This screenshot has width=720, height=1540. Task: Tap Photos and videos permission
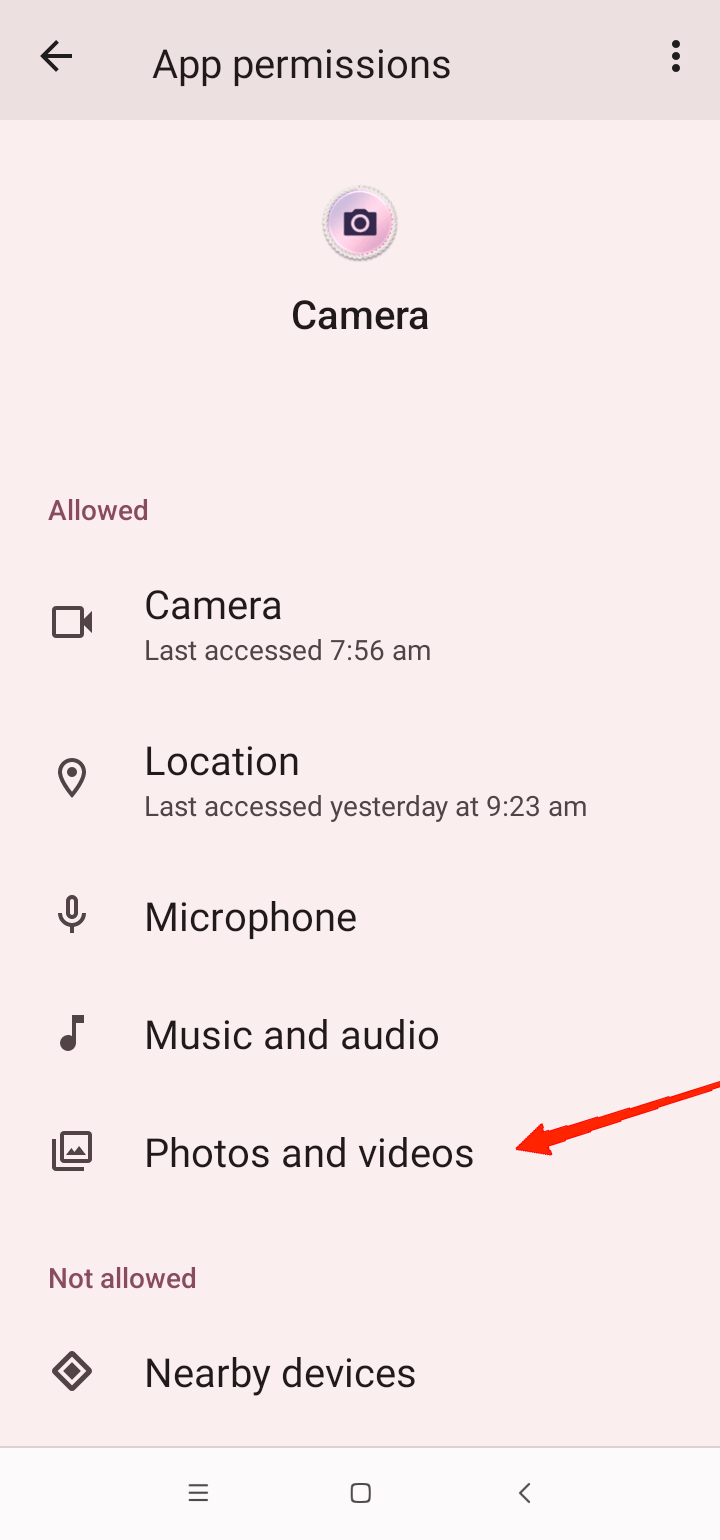pos(308,1153)
